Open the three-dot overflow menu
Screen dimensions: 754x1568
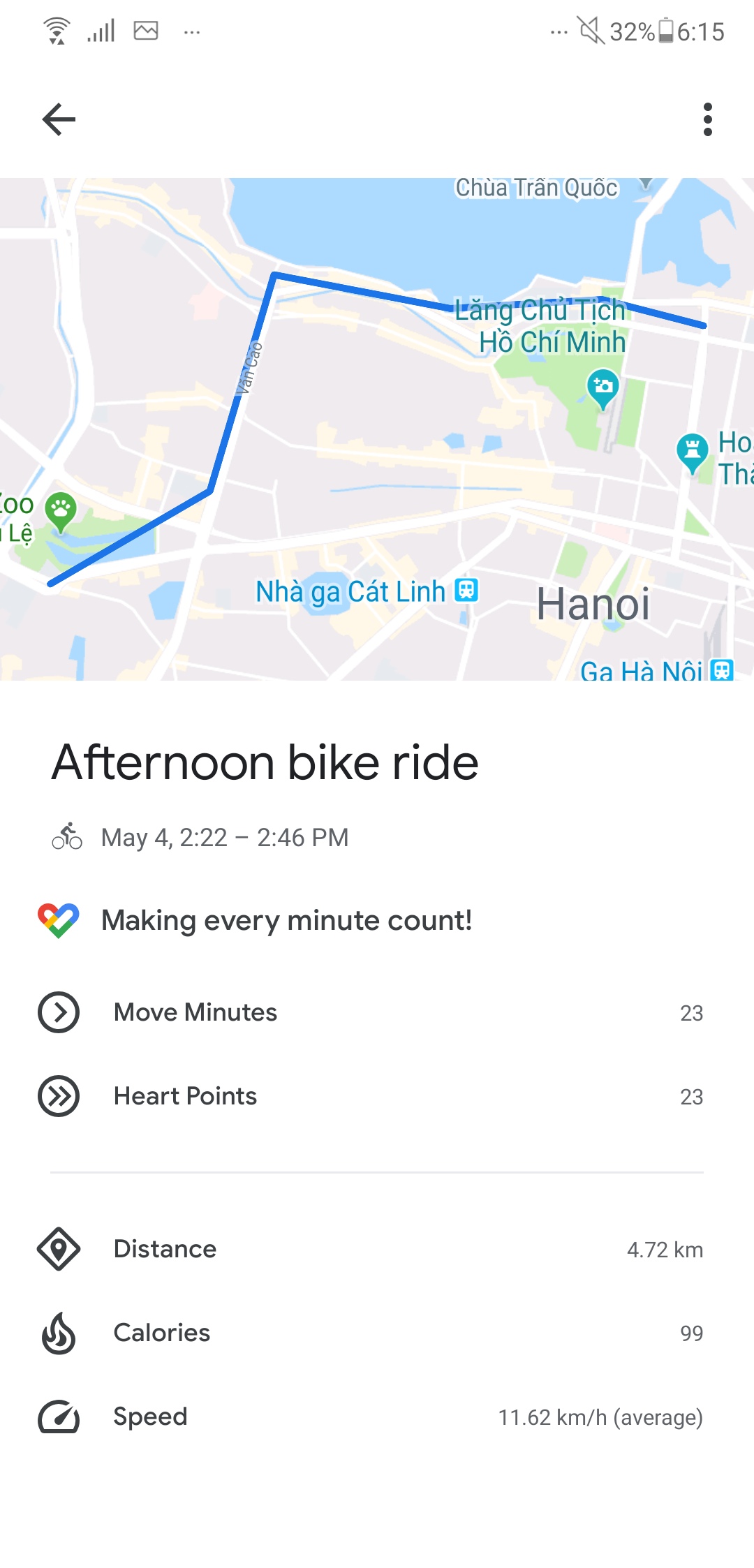[707, 119]
